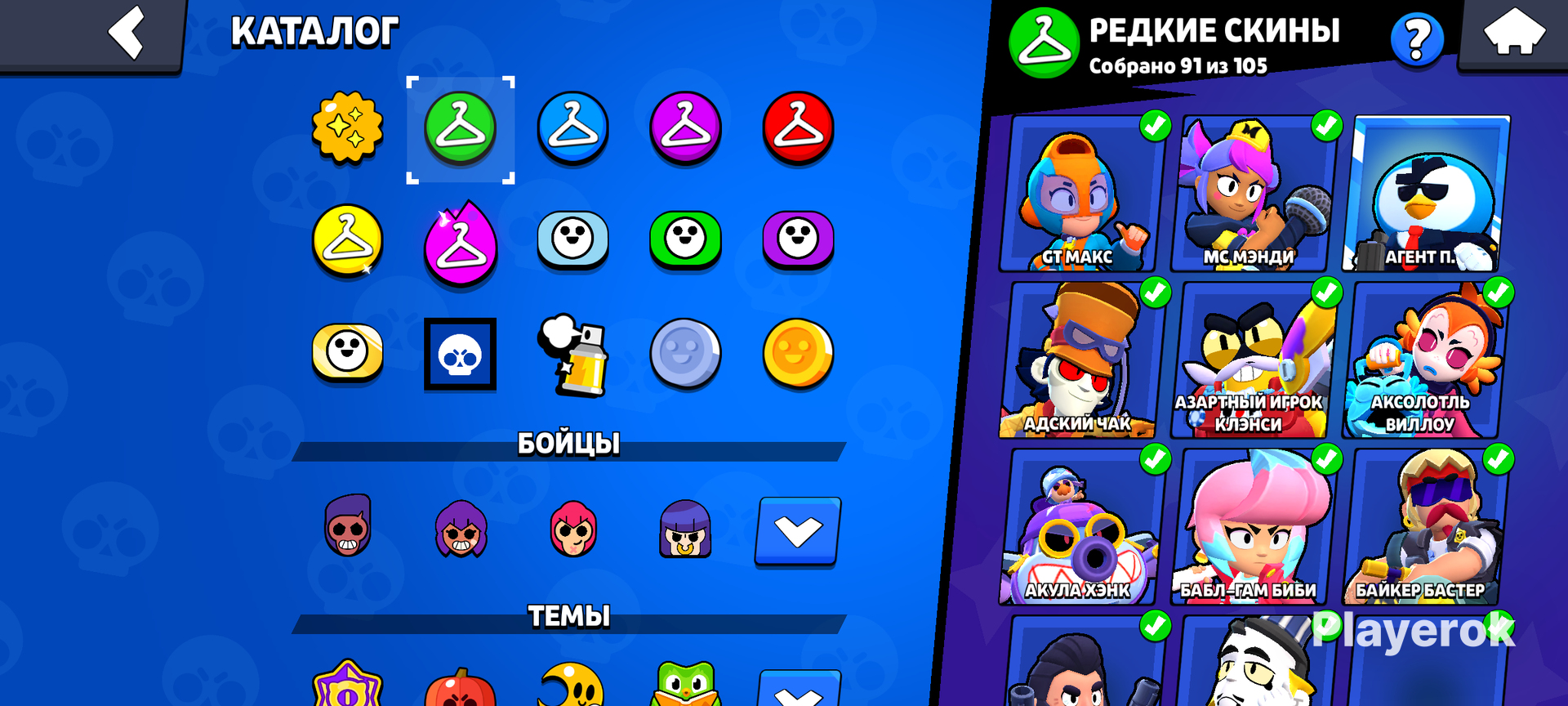This screenshot has height=706, width=1568.
Task: View the Адский Чак skin
Action: tap(1081, 360)
